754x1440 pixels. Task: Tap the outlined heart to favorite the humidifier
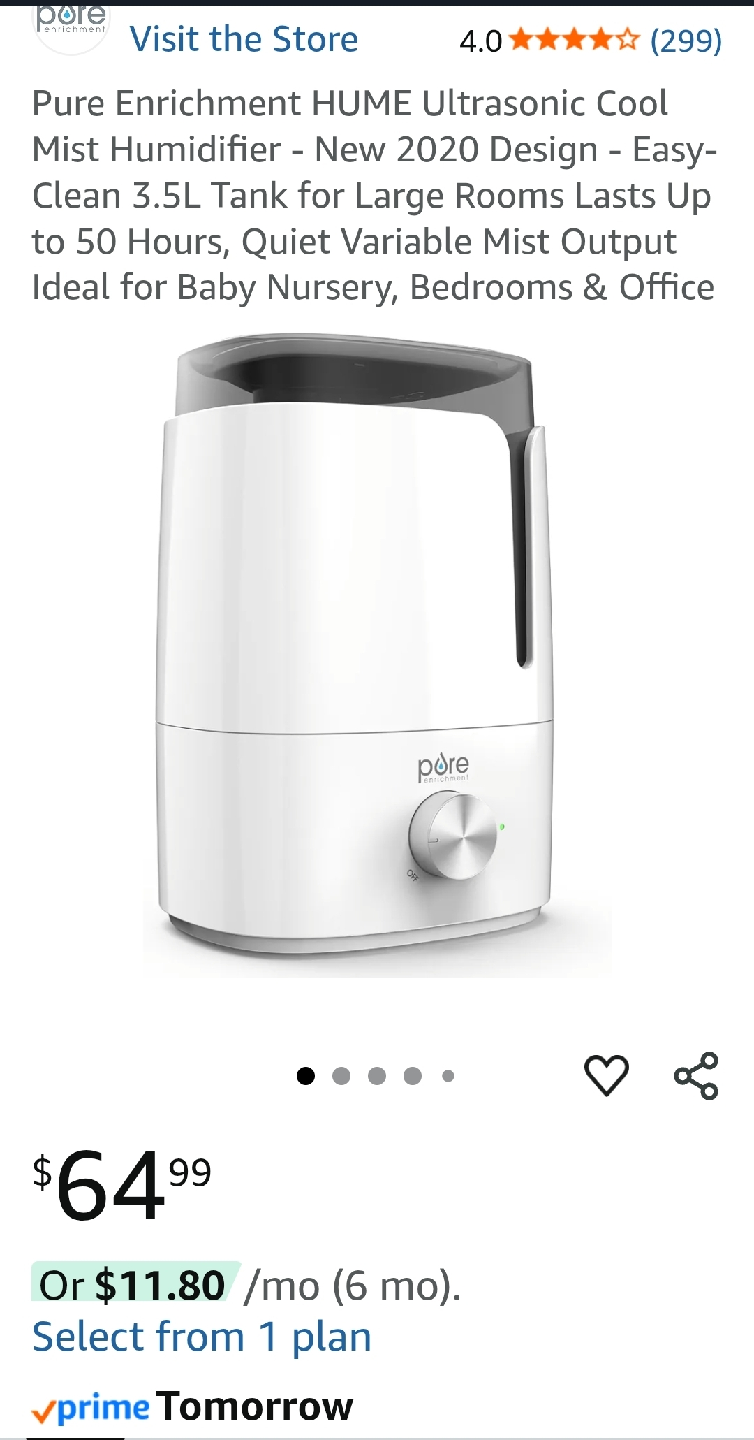(x=606, y=1073)
